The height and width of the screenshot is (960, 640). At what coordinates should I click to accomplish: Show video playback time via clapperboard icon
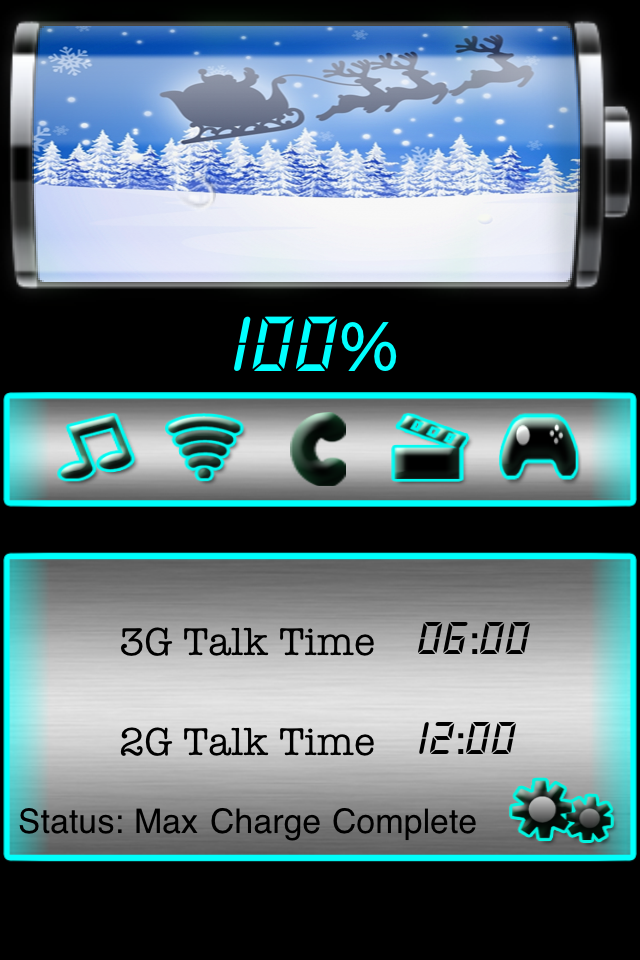click(429, 449)
